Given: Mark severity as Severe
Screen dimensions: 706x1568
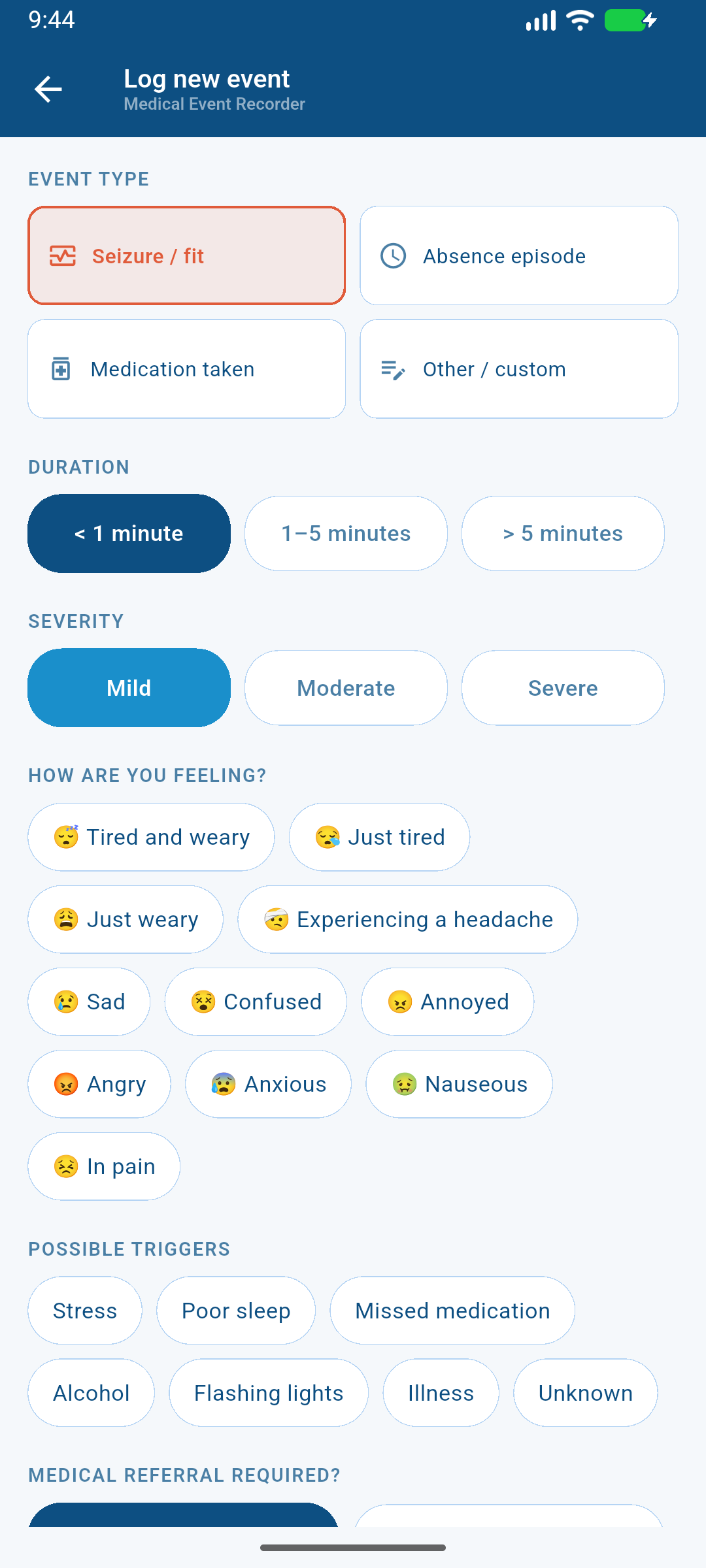Looking at the screenshot, I should click(x=563, y=688).
